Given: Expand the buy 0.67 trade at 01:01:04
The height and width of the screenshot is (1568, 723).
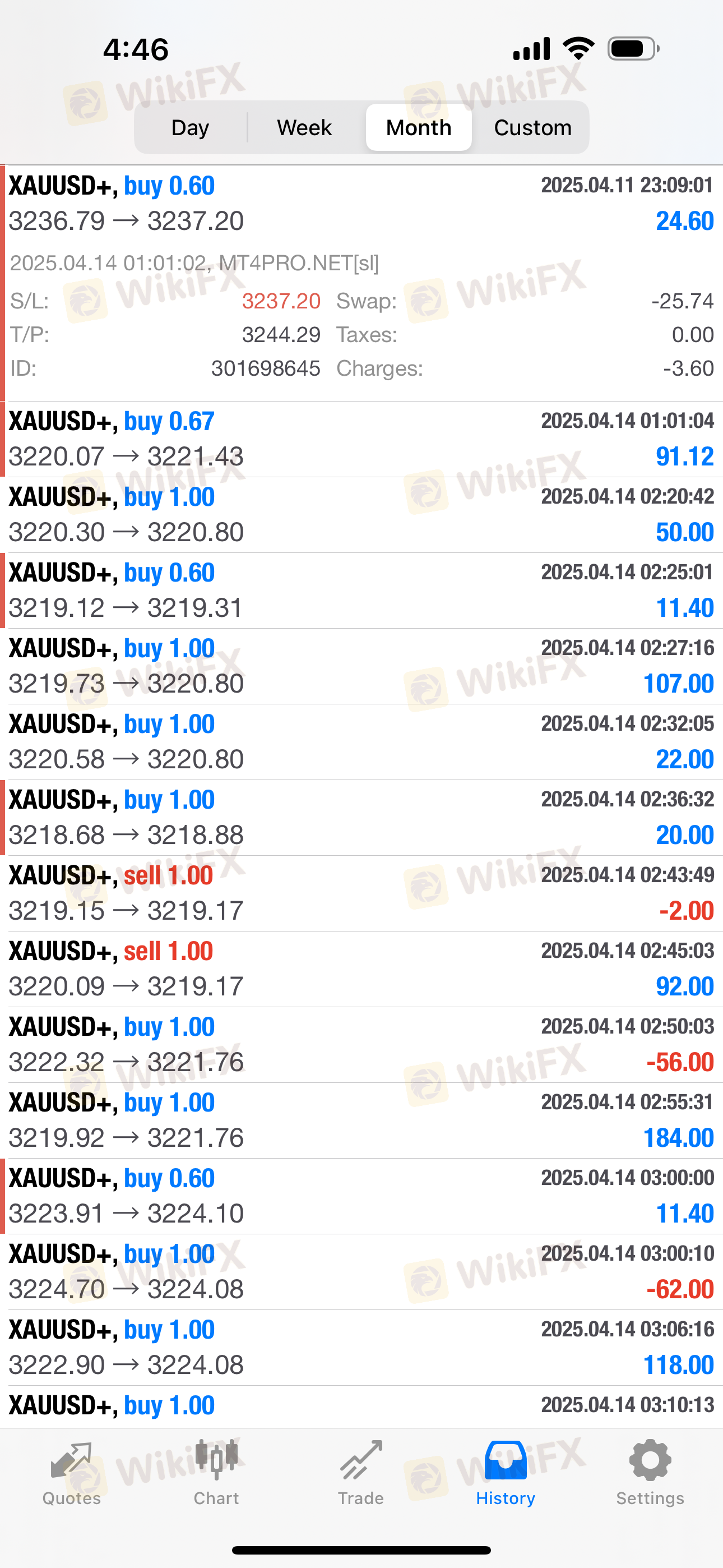Looking at the screenshot, I should coord(361,439).
